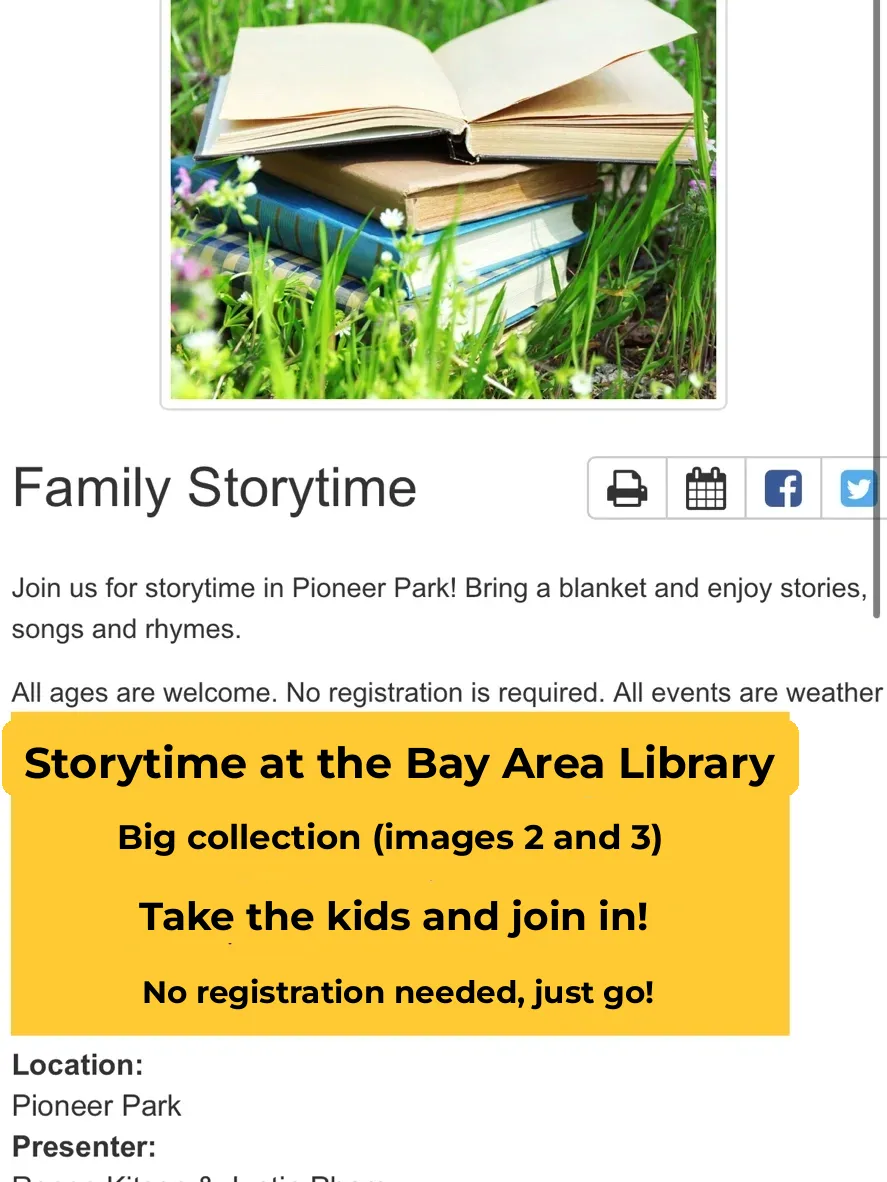Click the Pioneer Park location text
The width and height of the screenshot is (887, 1182).
tap(95, 1106)
